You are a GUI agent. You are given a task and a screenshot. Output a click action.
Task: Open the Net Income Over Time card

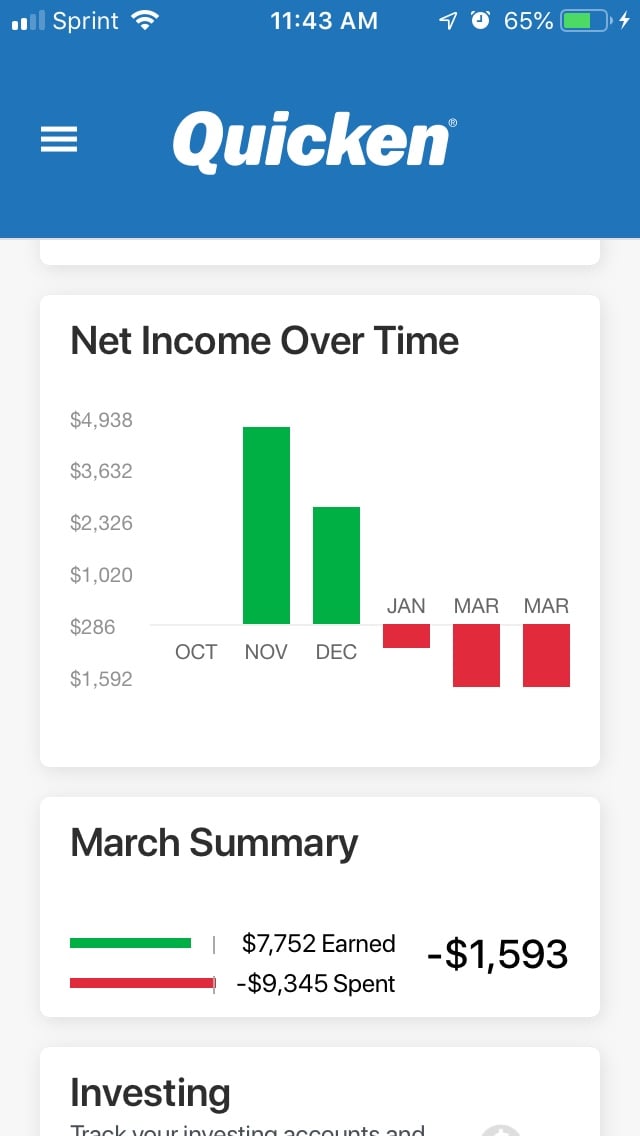coord(320,530)
